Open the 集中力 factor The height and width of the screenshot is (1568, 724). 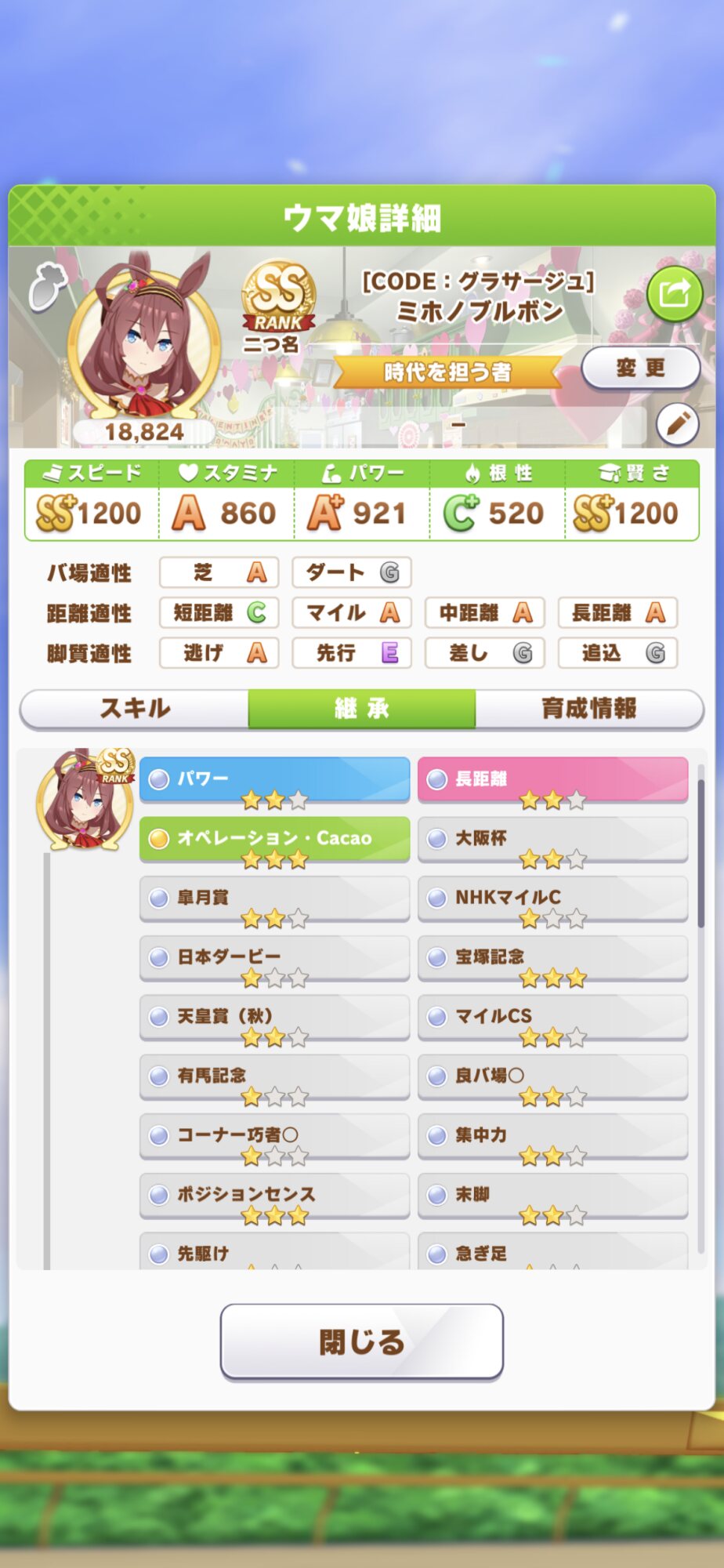(553, 1137)
